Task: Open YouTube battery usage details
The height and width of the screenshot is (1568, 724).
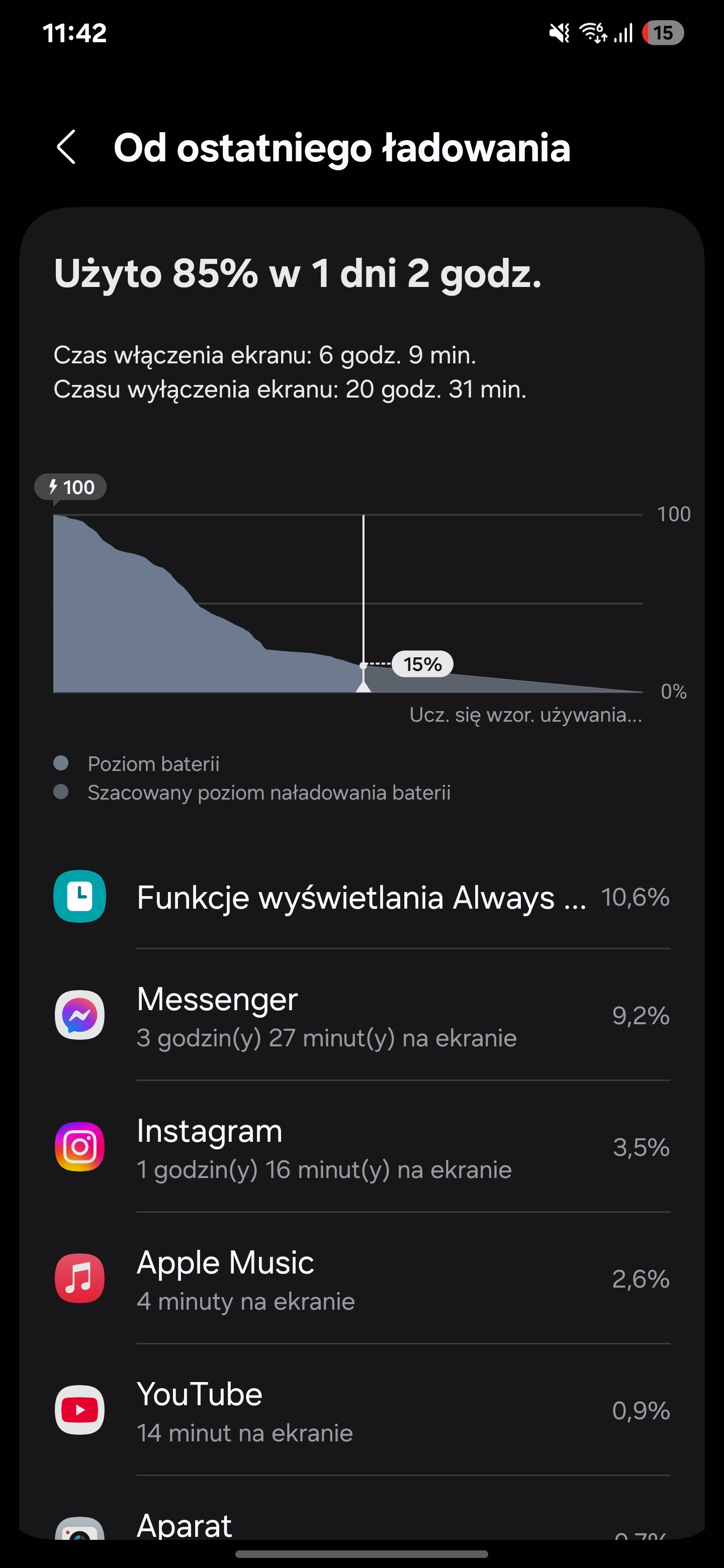Action: (361, 1410)
